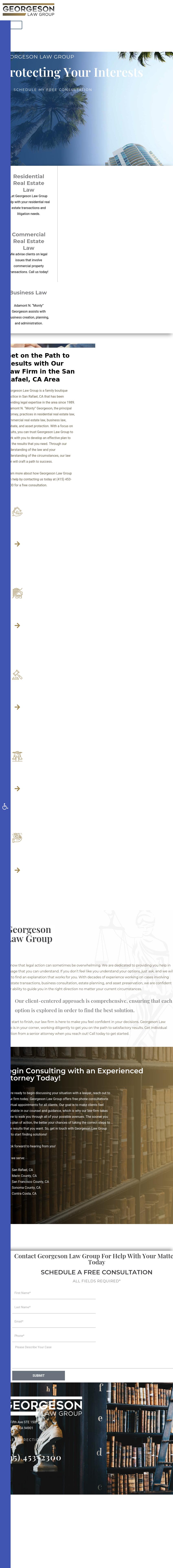
Task: Tap Schedule My Free Consultation link
Action: coord(53,90)
